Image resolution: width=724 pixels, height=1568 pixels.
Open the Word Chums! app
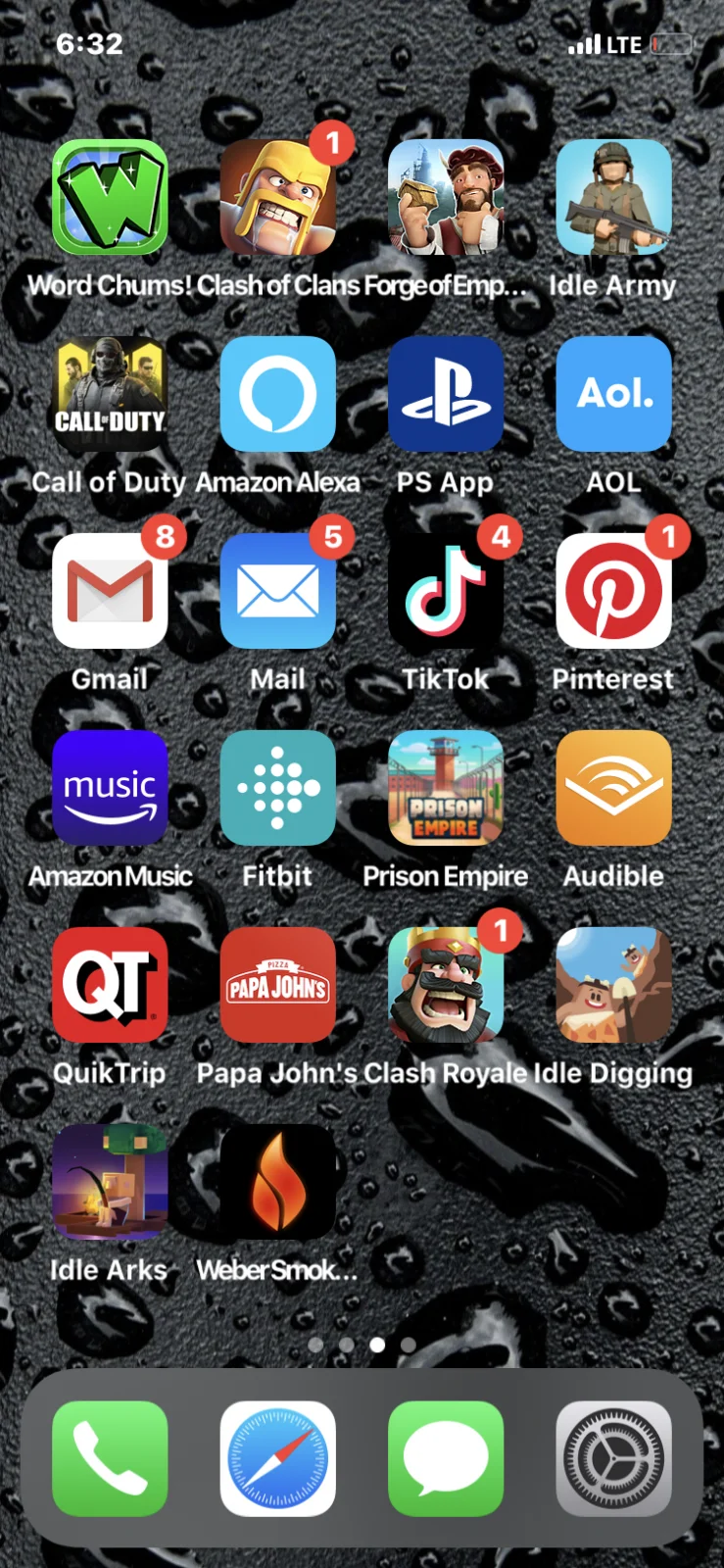coord(110,197)
